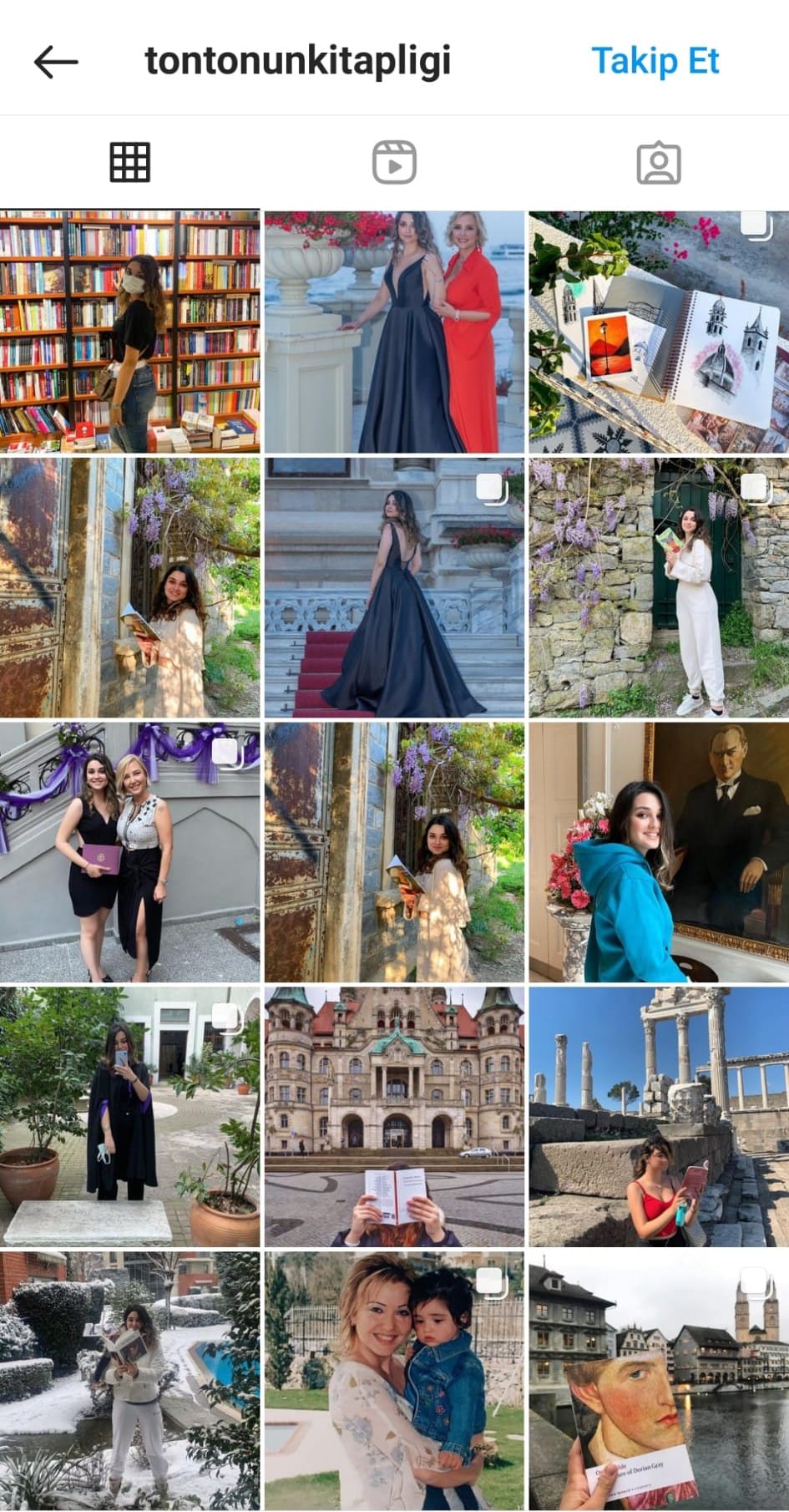Open the teal hoodie portrait post
This screenshot has height=1512, width=789.
coord(659,852)
